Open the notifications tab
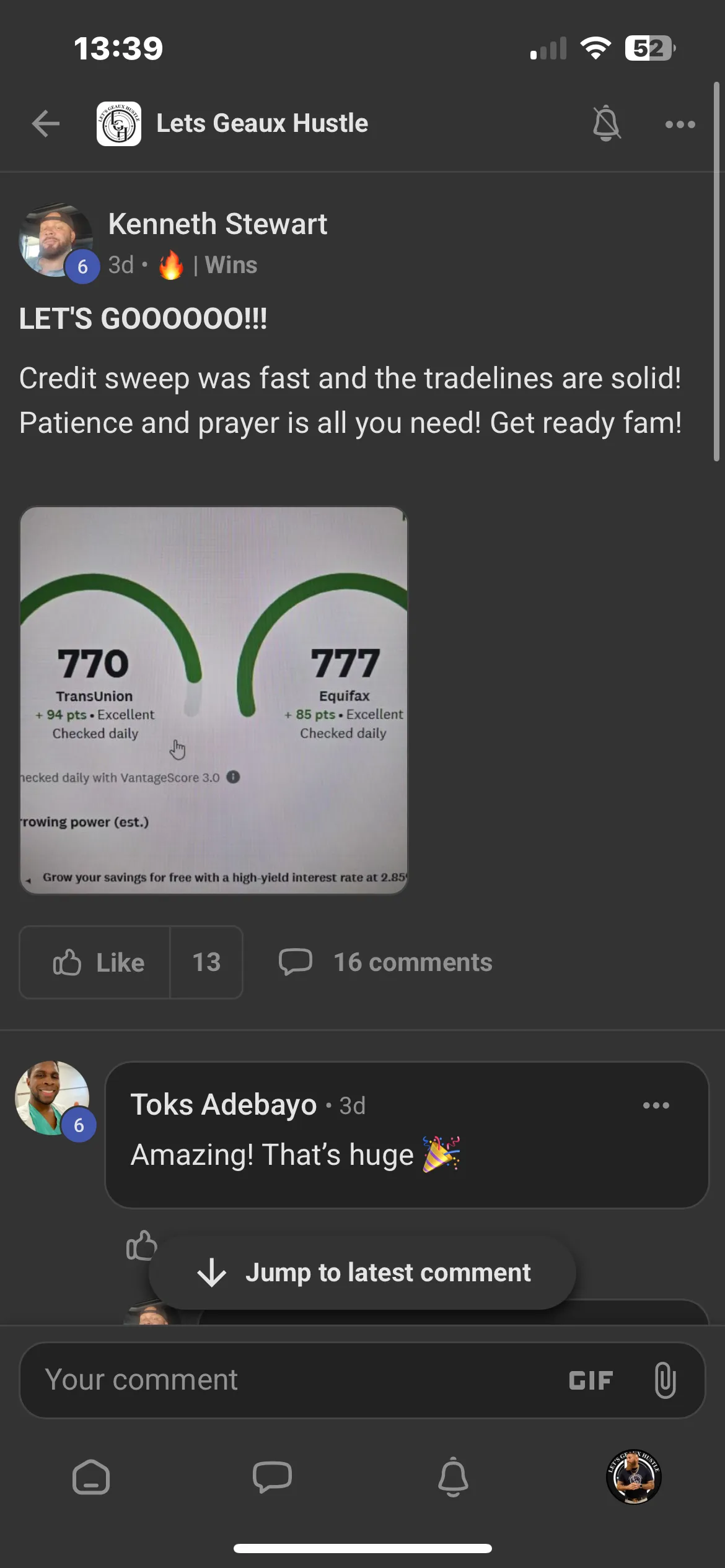 [453, 1478]
